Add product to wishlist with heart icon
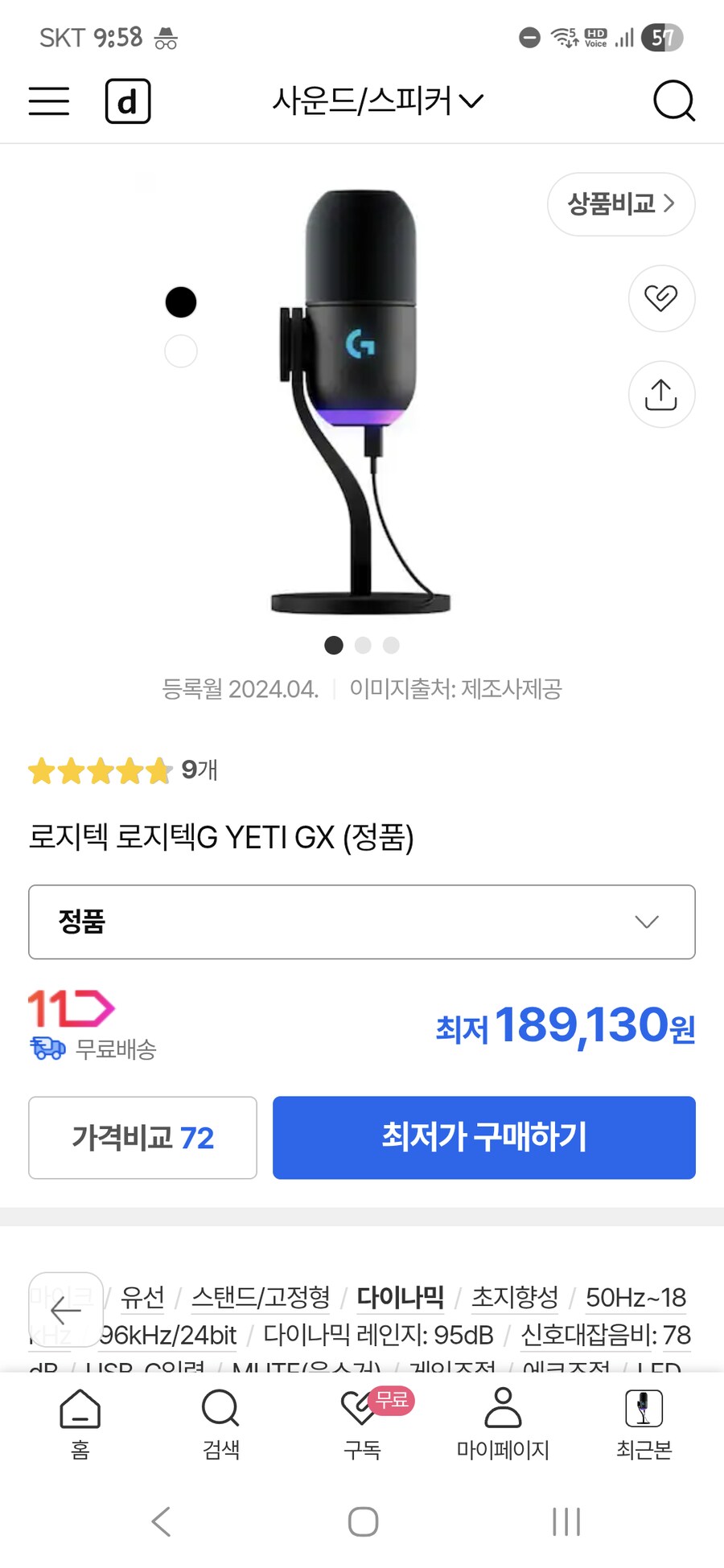The height and width of the screenshot is (1568, 724). tap(660, 298)
